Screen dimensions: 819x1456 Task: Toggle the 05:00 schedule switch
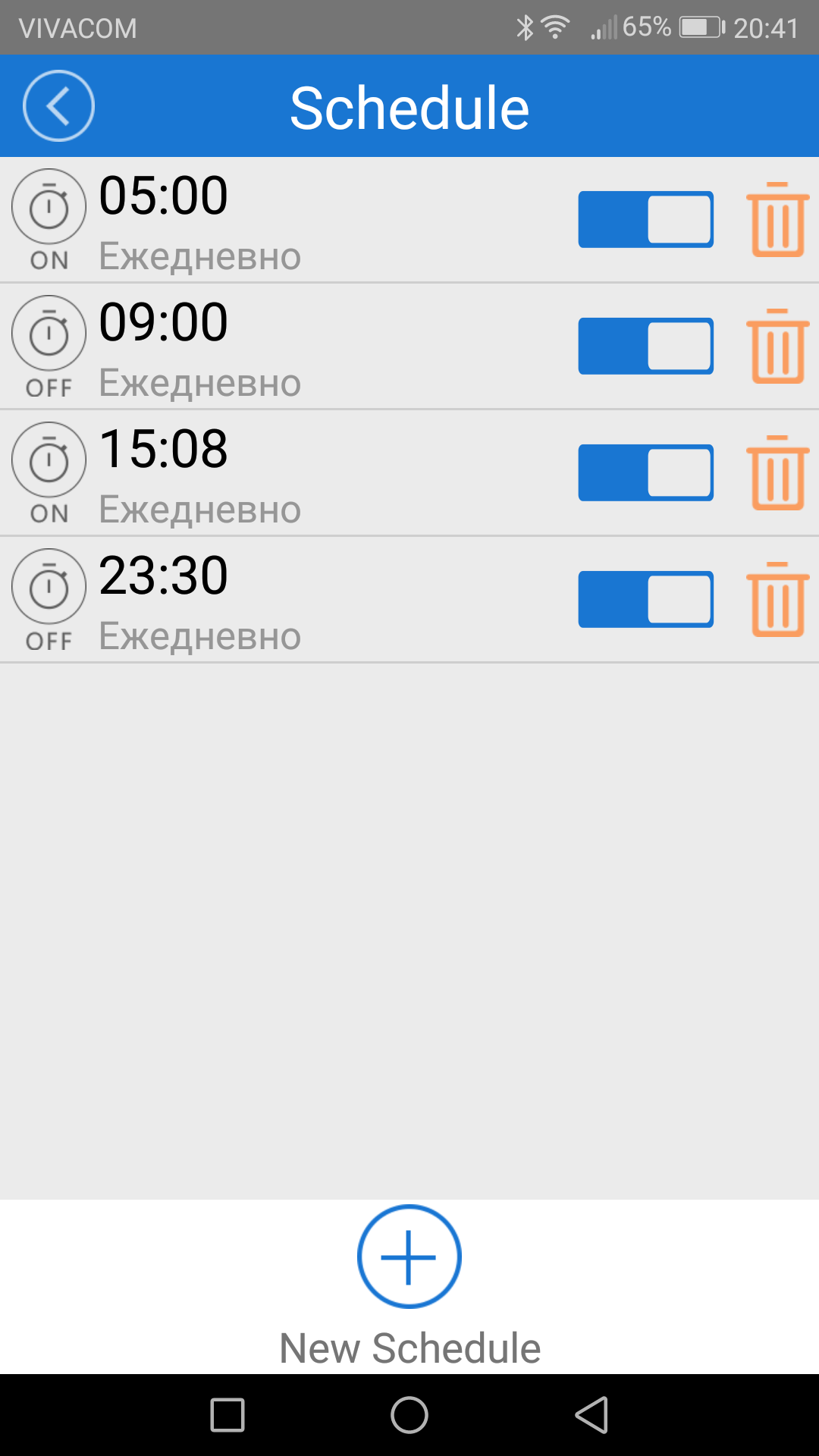[x=645, y=220]
